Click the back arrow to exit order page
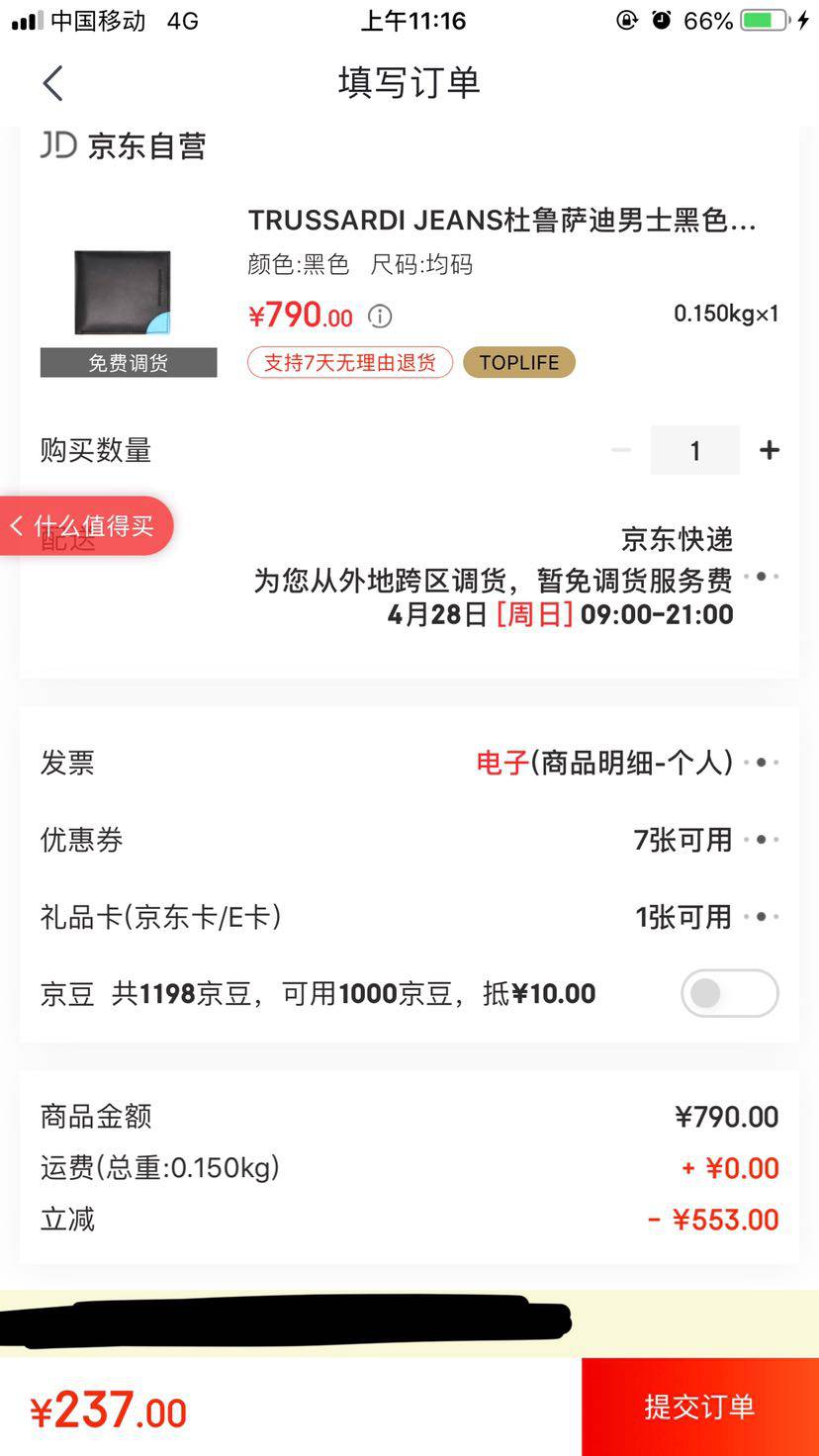 (53, 83)
